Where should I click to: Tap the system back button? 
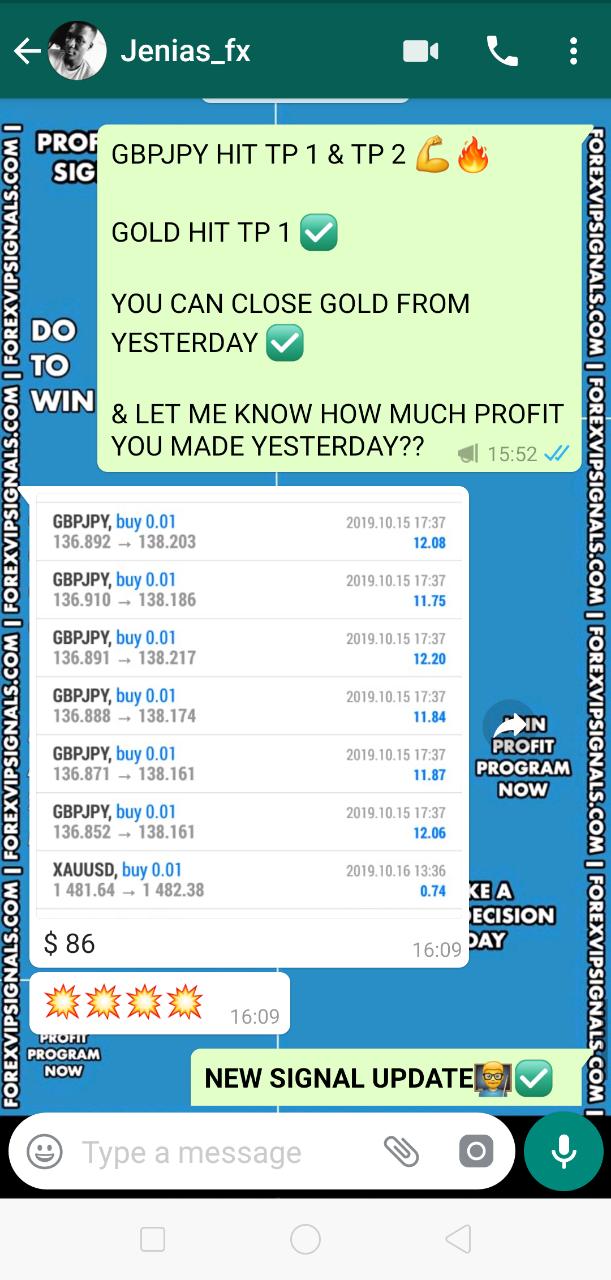click(458, 1240)
